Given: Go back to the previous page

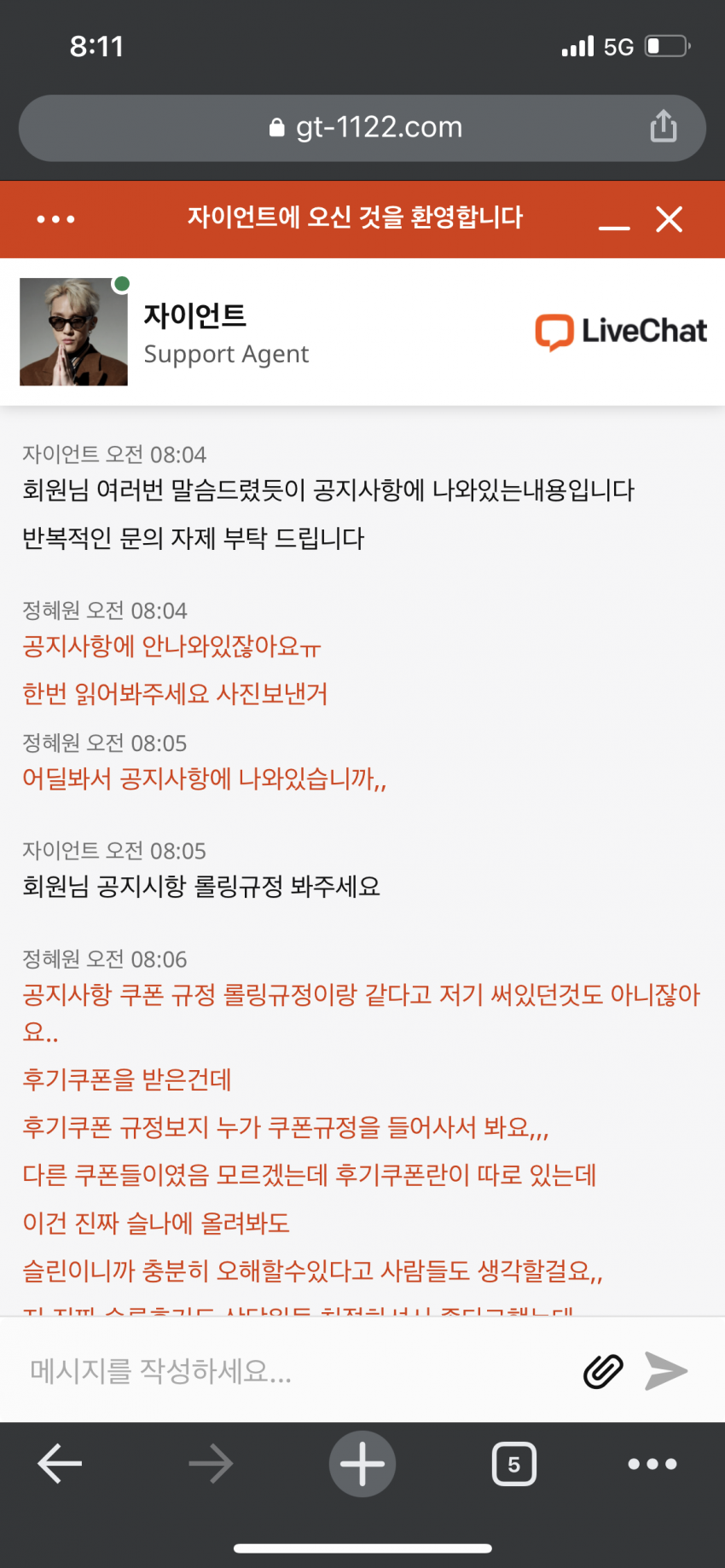Looking at the screenshot, I should pyautogui.click(x=60, y=1464).
